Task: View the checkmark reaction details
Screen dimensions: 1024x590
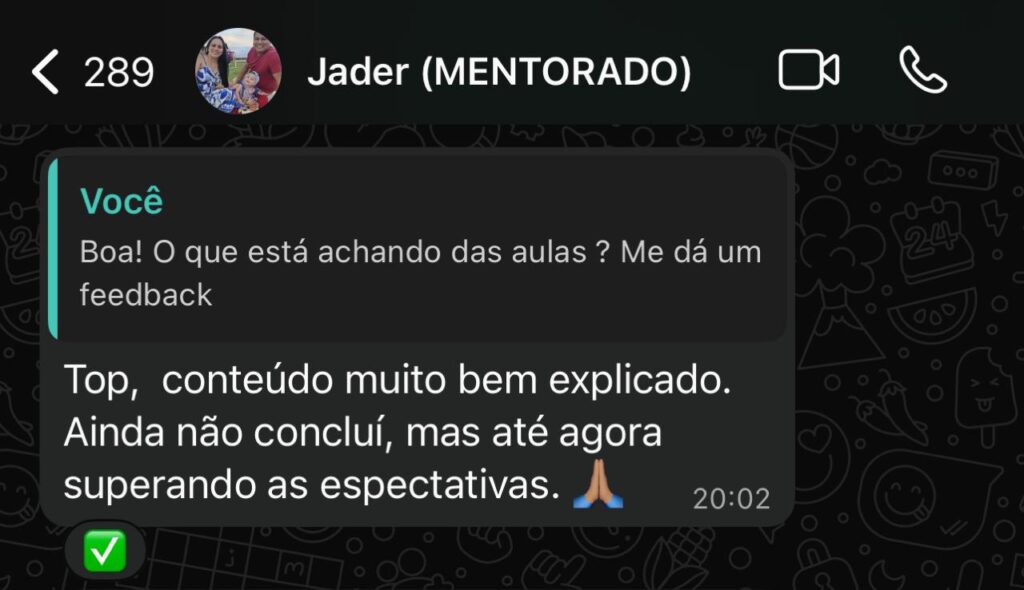Action: coord(104,551)
